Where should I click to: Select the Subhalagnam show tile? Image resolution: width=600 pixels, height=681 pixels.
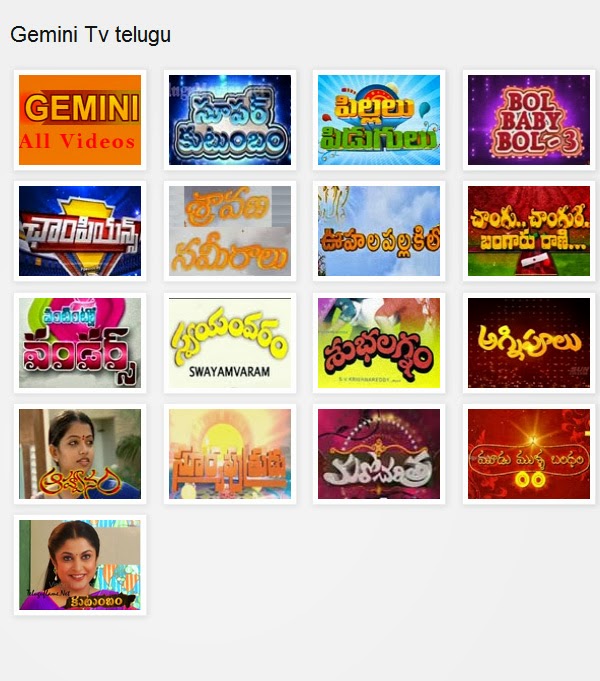pyautogui.click(x=379, y=343)
